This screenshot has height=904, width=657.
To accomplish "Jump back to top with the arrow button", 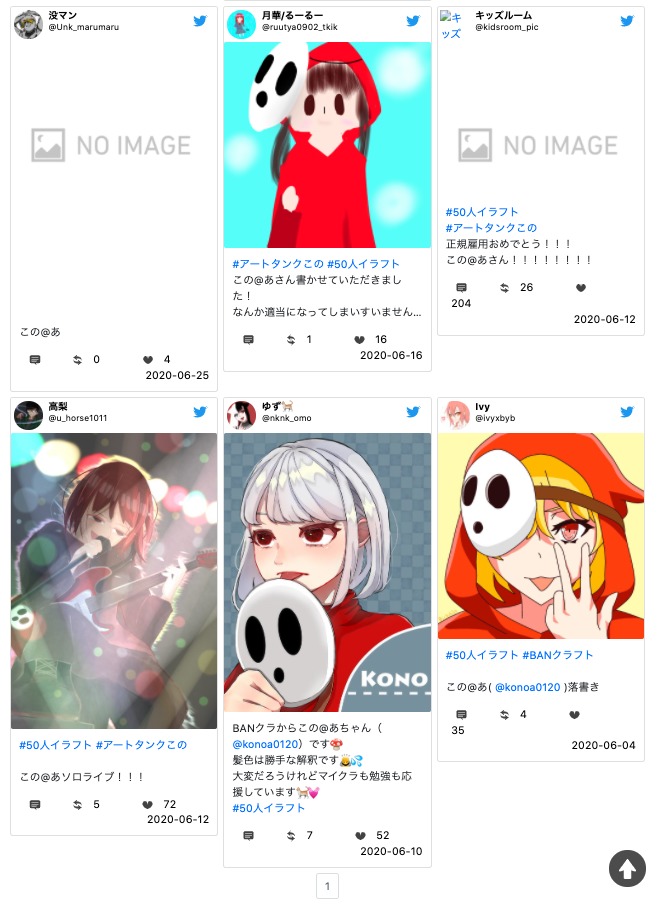I will point(627,868).
